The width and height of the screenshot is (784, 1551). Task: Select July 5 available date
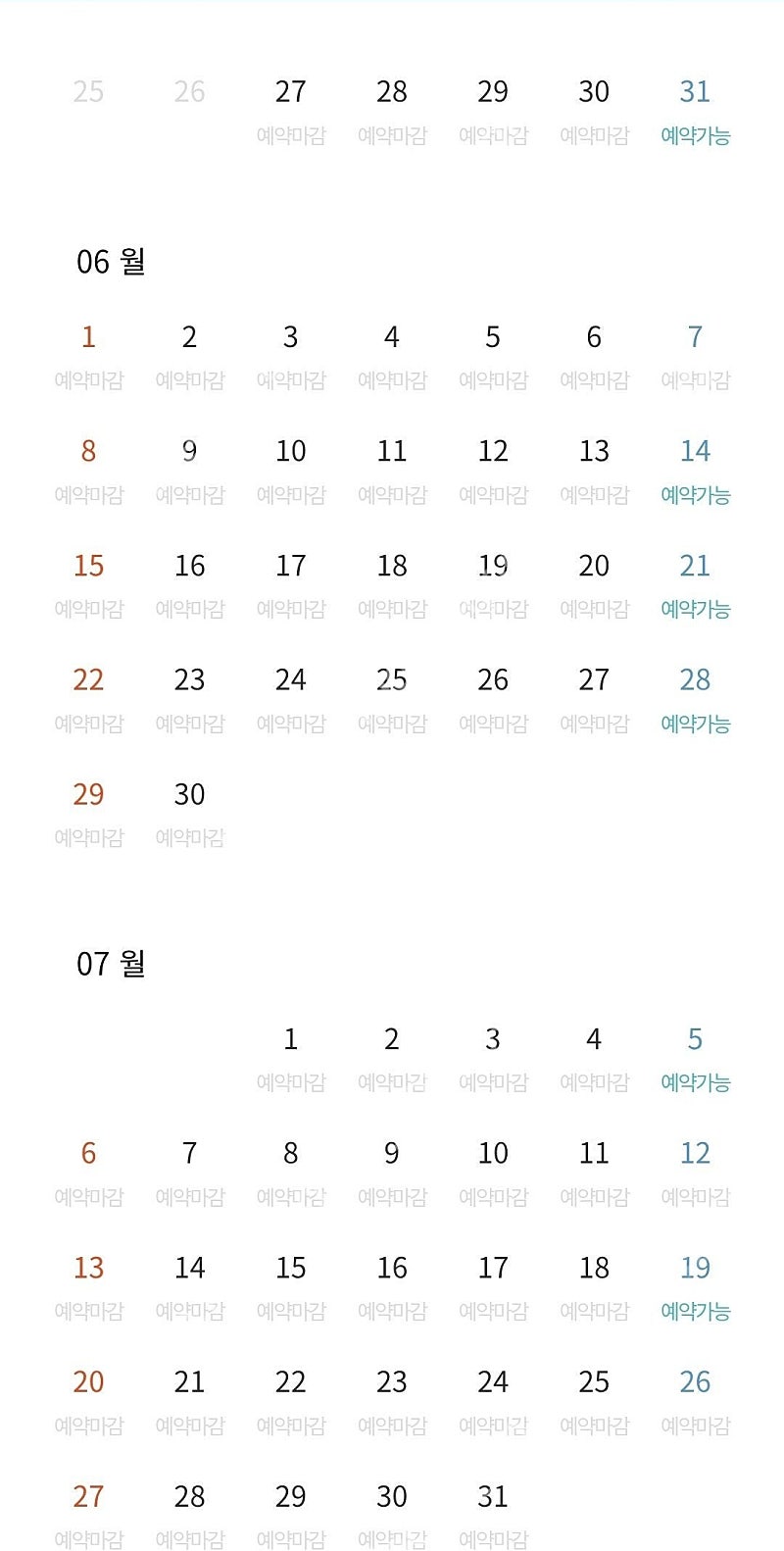coord(695,1059)
